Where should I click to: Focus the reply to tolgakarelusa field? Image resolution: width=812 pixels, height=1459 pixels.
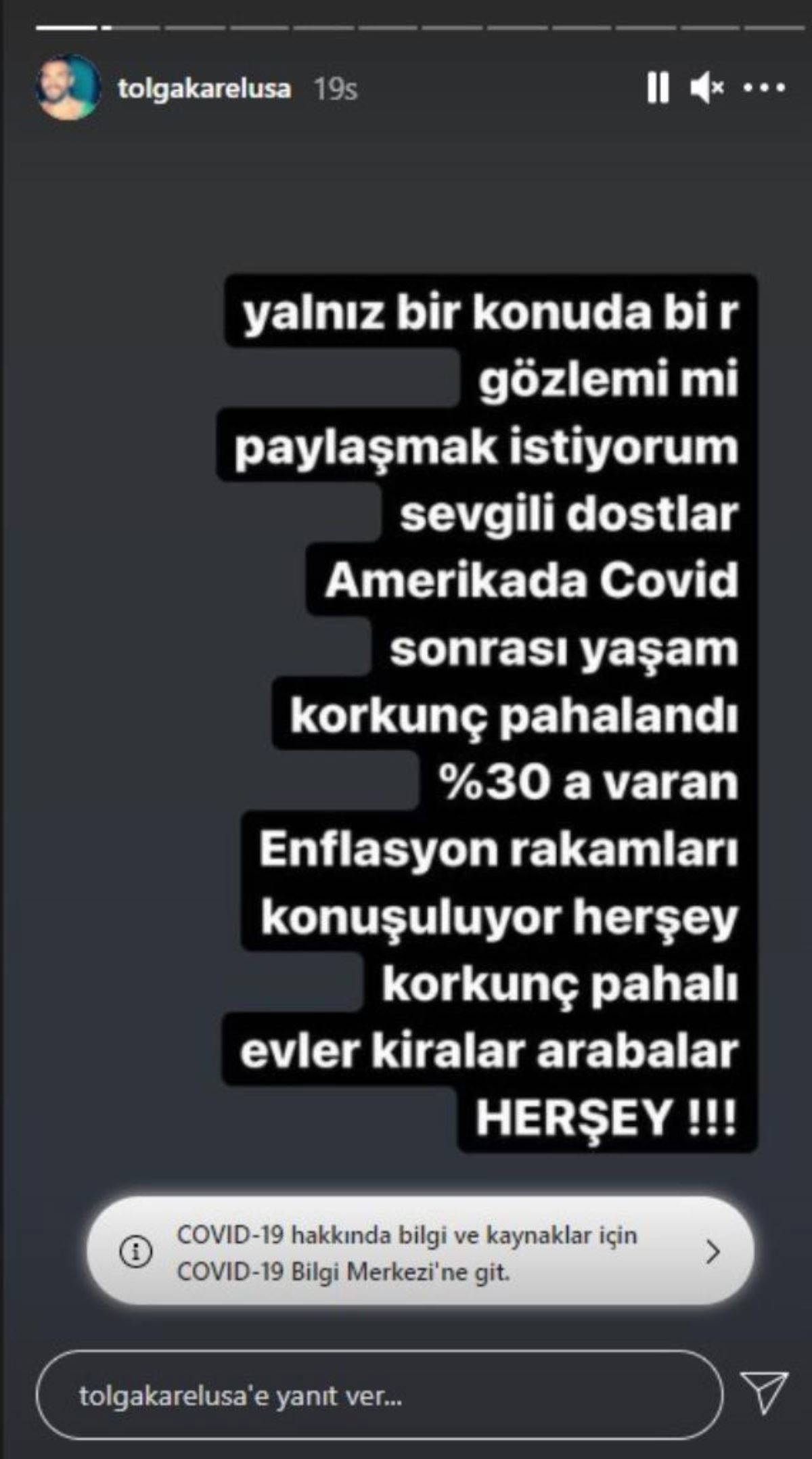click(x=379, y=1395)
